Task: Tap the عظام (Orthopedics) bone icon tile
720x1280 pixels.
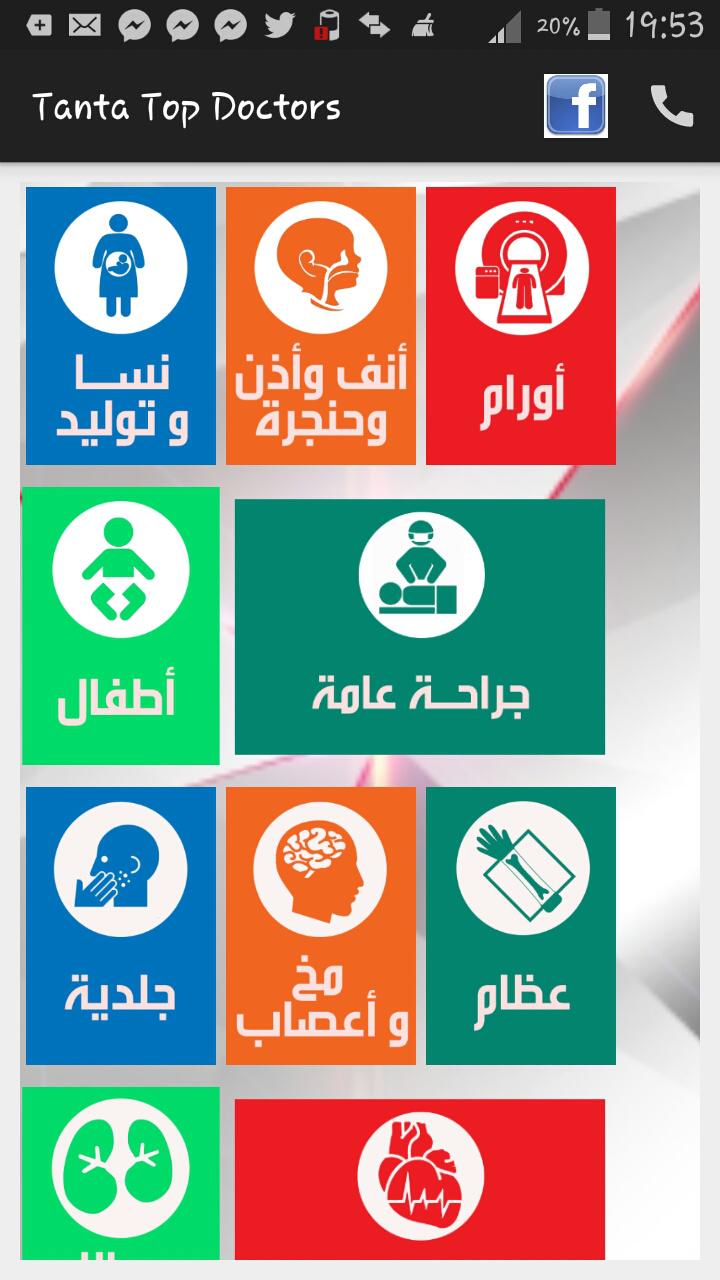Action: pos(520,925)
